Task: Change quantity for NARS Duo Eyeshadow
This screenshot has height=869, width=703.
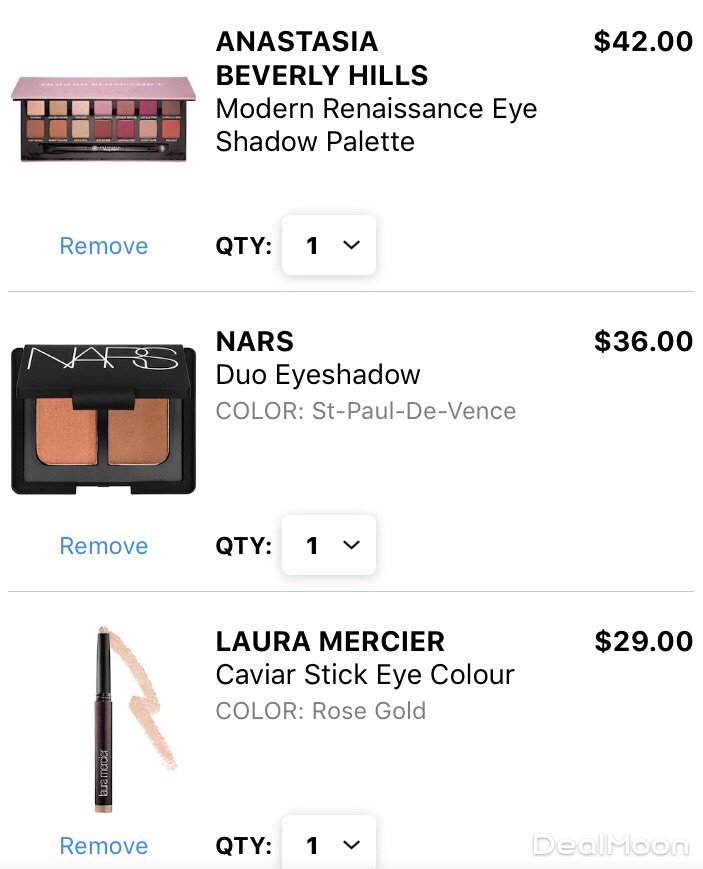Action: (x=329, y=546)
